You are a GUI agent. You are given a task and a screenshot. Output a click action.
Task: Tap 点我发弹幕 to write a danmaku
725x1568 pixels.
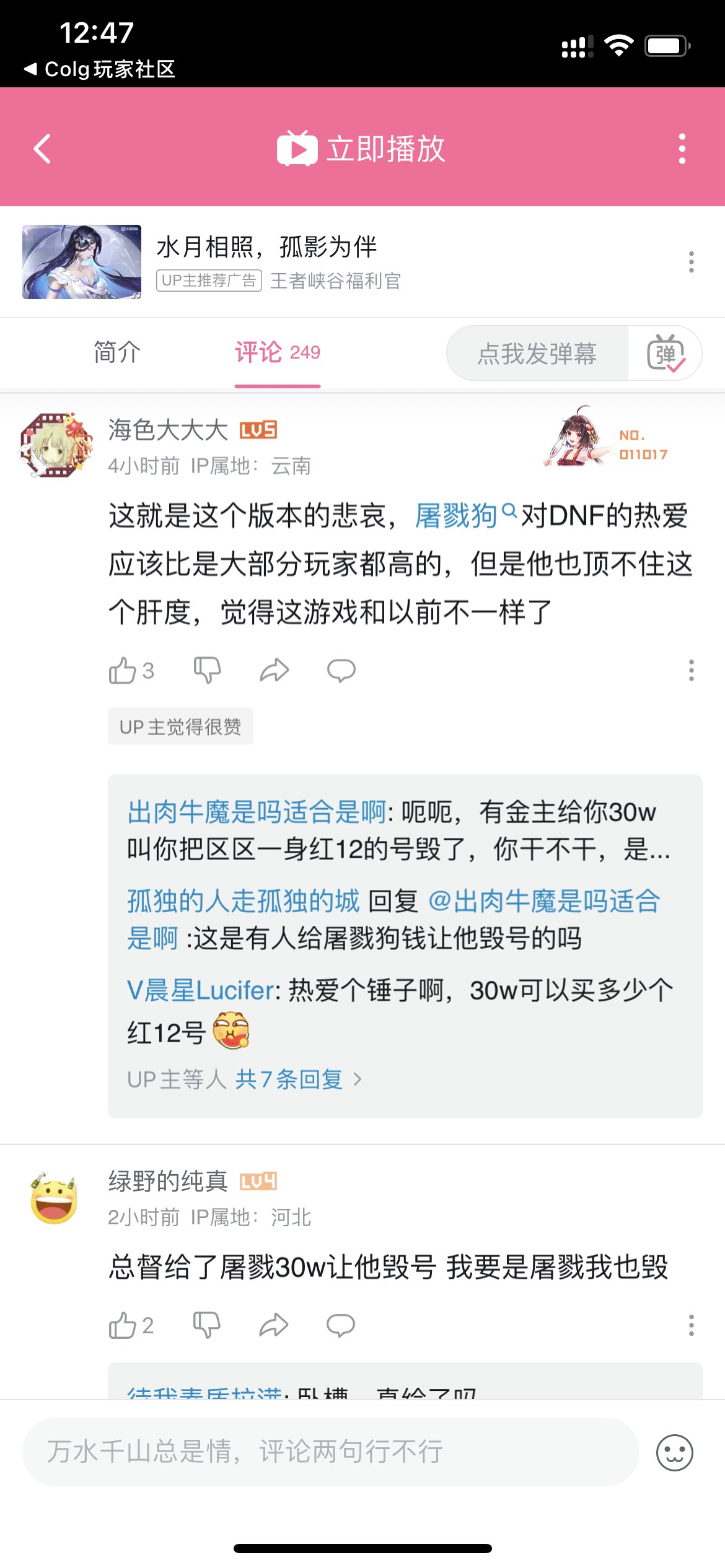tap(537, 354)
